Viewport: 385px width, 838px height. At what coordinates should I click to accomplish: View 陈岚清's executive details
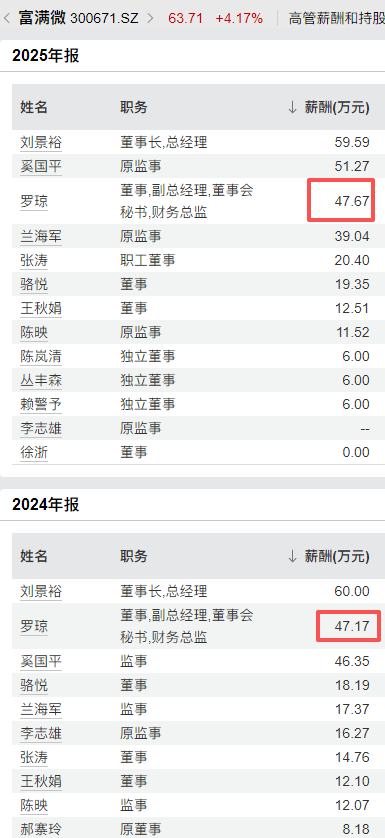coord(41,356)
